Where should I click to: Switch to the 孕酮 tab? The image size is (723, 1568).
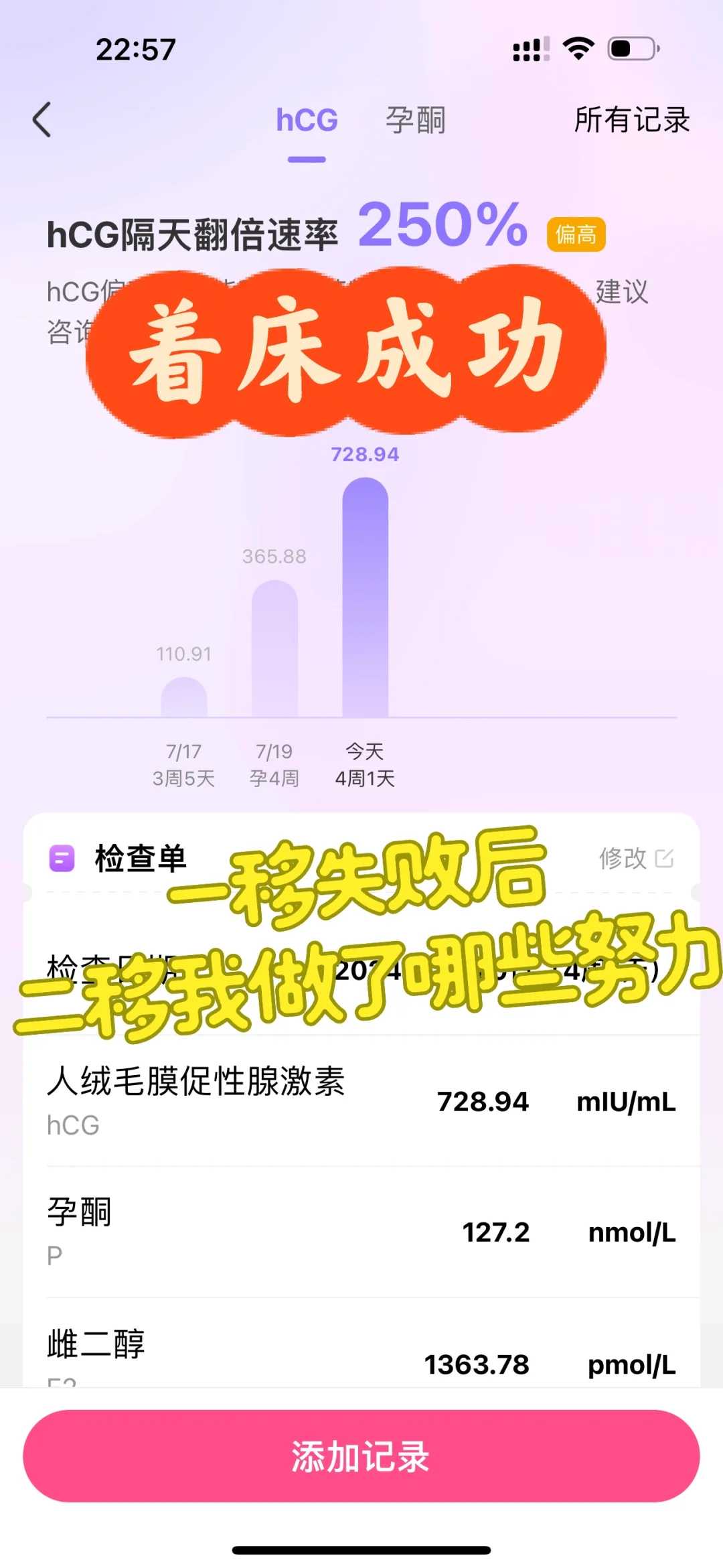point(416,121)
